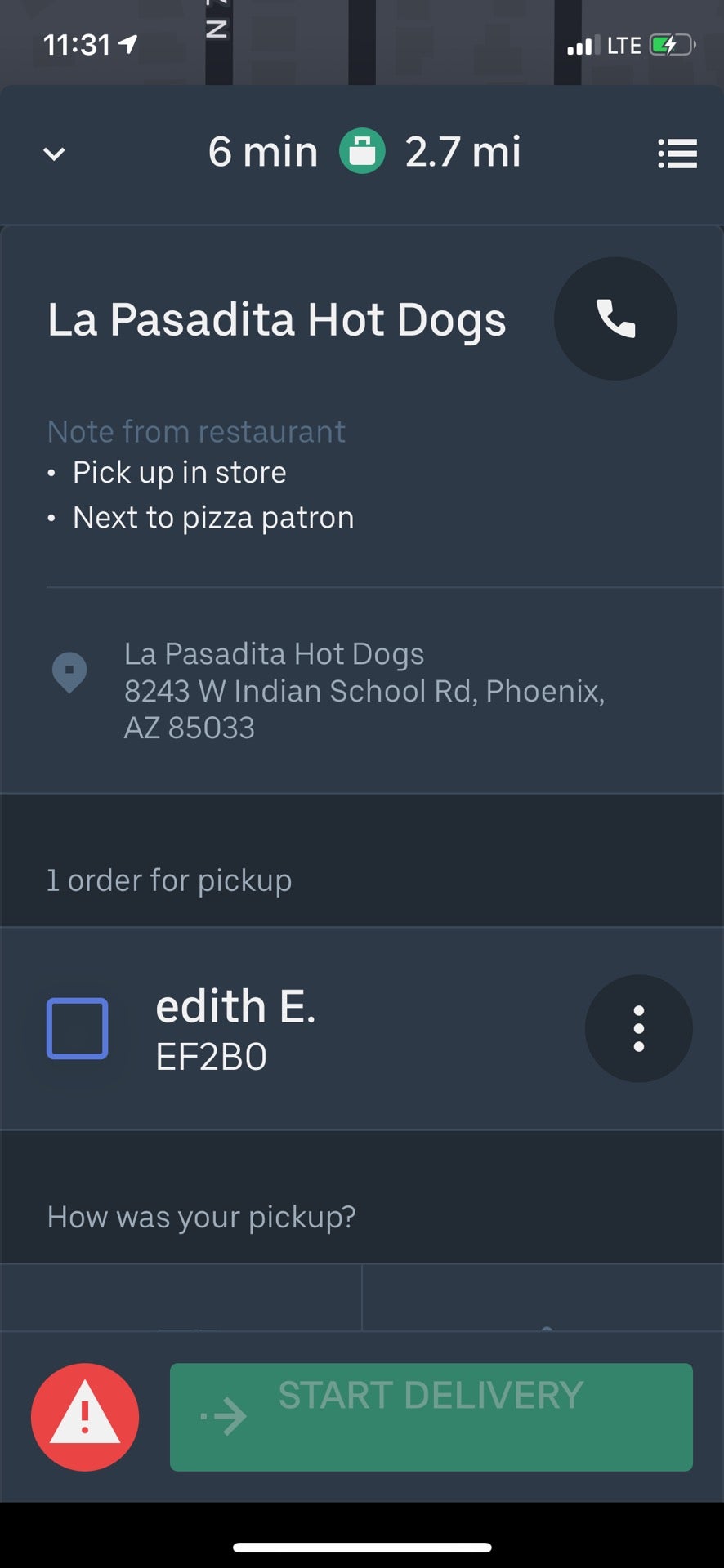Check the box for edith E.'s order
Viewport: 724px width, 1568px height.
click(78, 1028)
